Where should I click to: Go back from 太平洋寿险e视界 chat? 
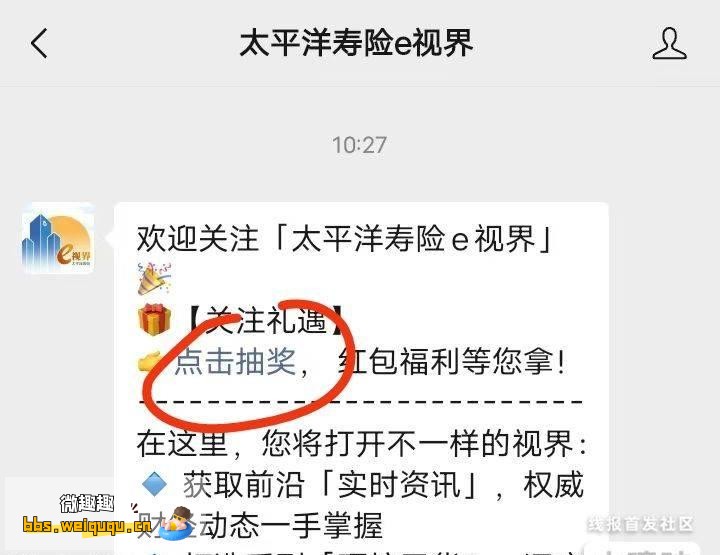39,43
